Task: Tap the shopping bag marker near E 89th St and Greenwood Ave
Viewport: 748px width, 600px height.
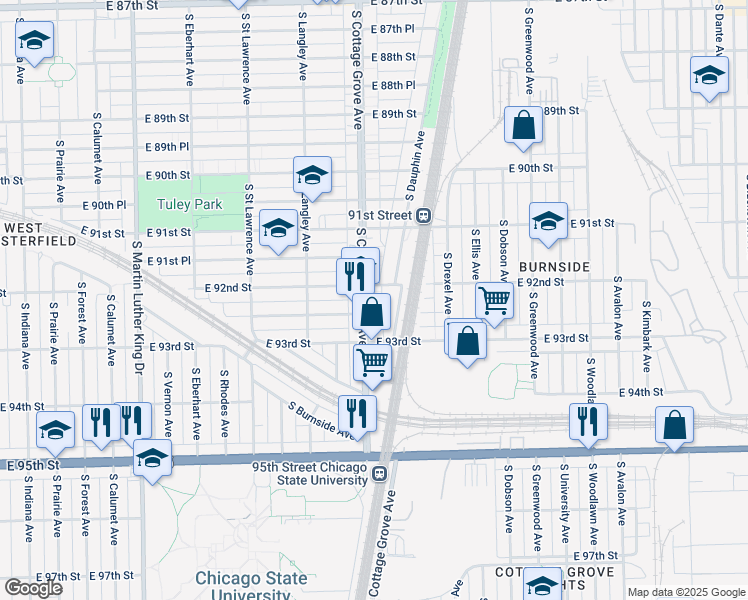Action: coord(523,126)
